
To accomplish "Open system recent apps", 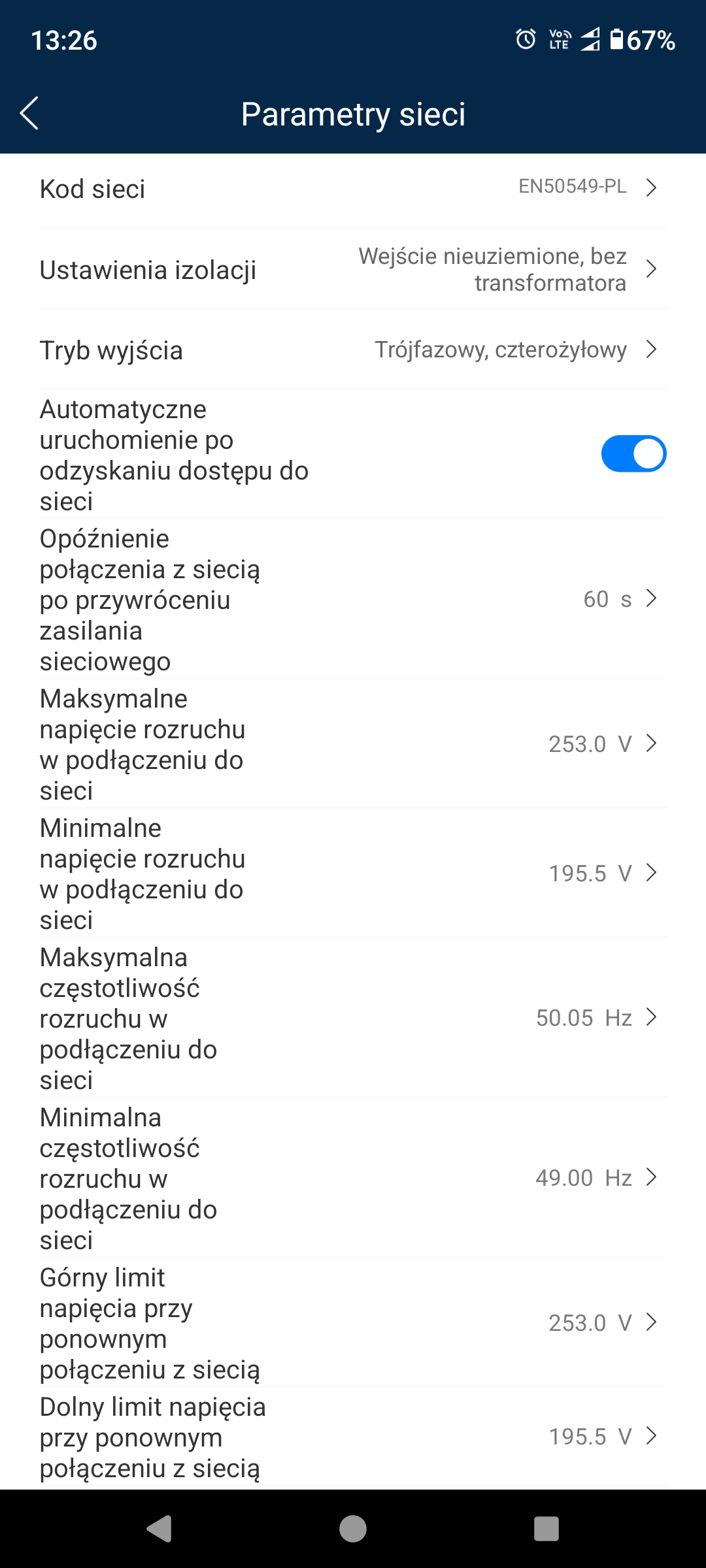I will (x=546, y=1529).
